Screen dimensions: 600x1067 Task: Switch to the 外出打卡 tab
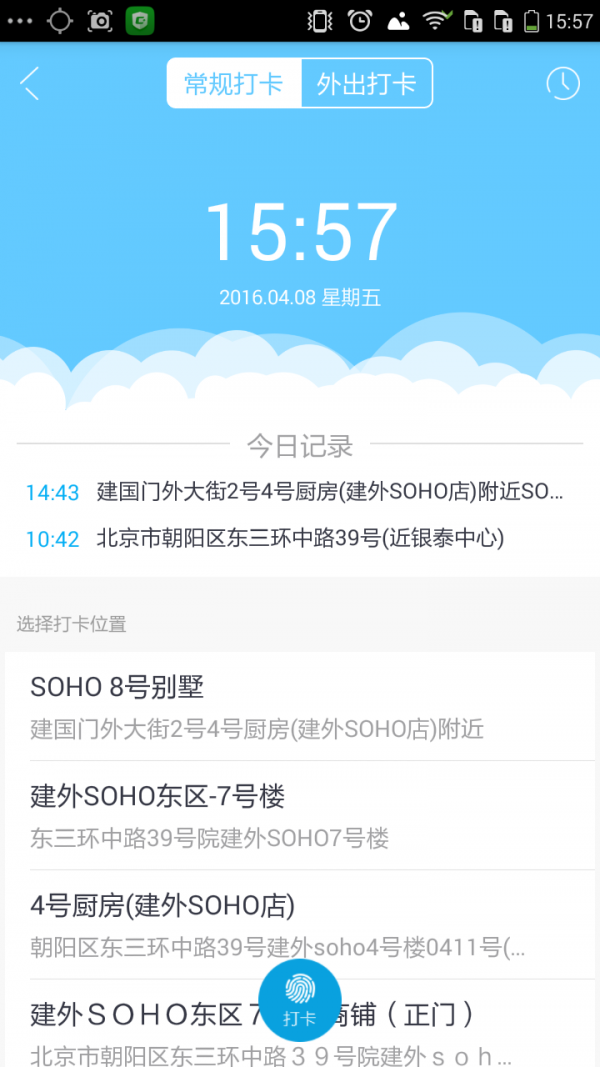pyautogui.click(x=366, y=83)
